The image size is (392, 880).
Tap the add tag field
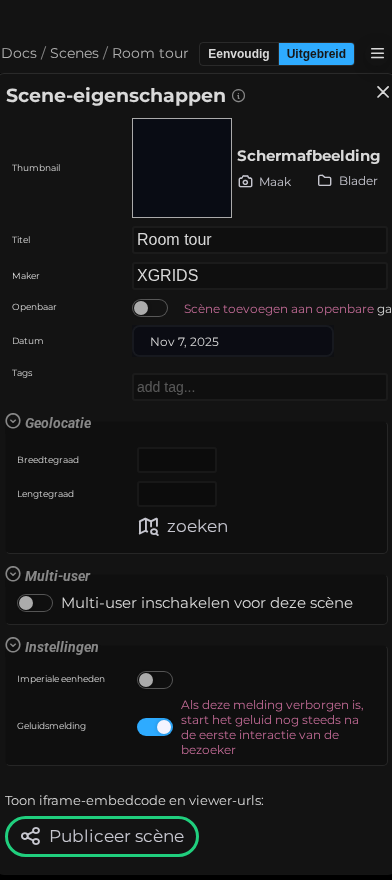259,387
